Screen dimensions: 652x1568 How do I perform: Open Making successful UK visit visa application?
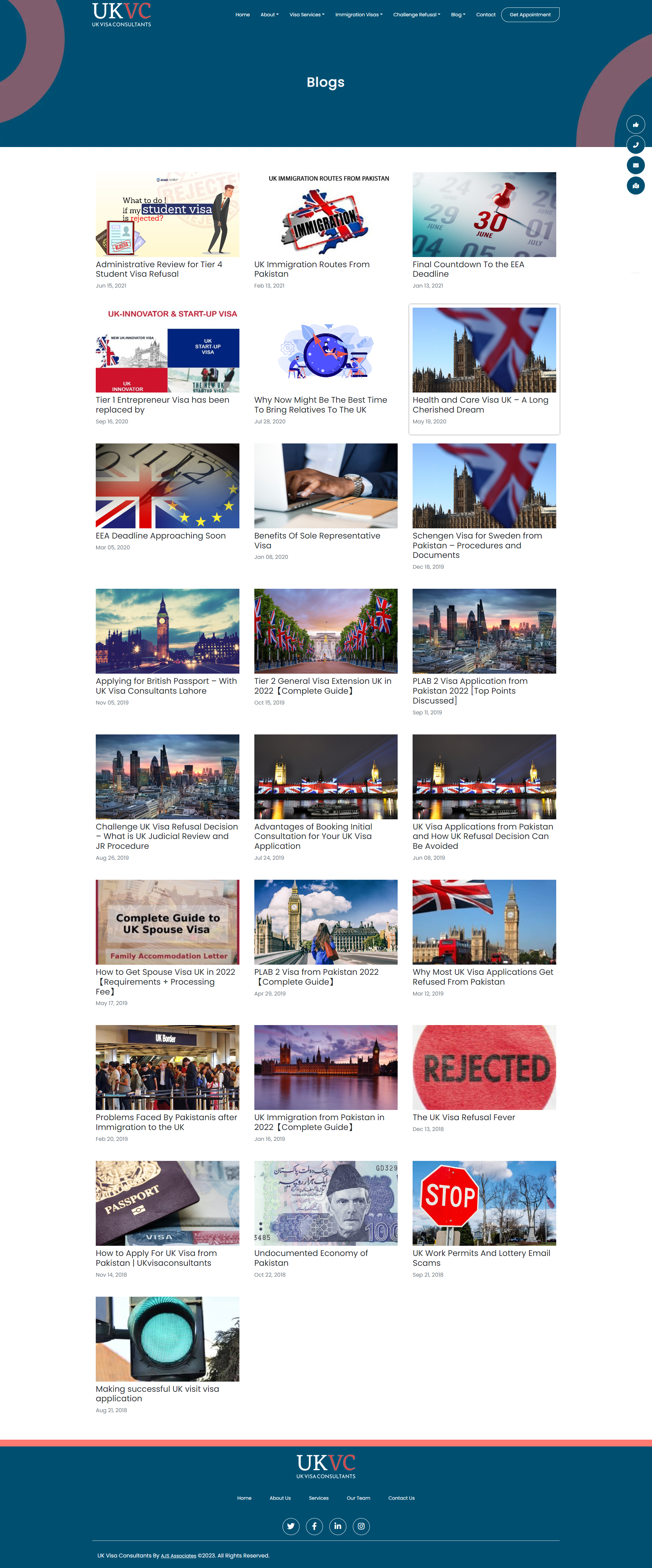(157, 1393)
